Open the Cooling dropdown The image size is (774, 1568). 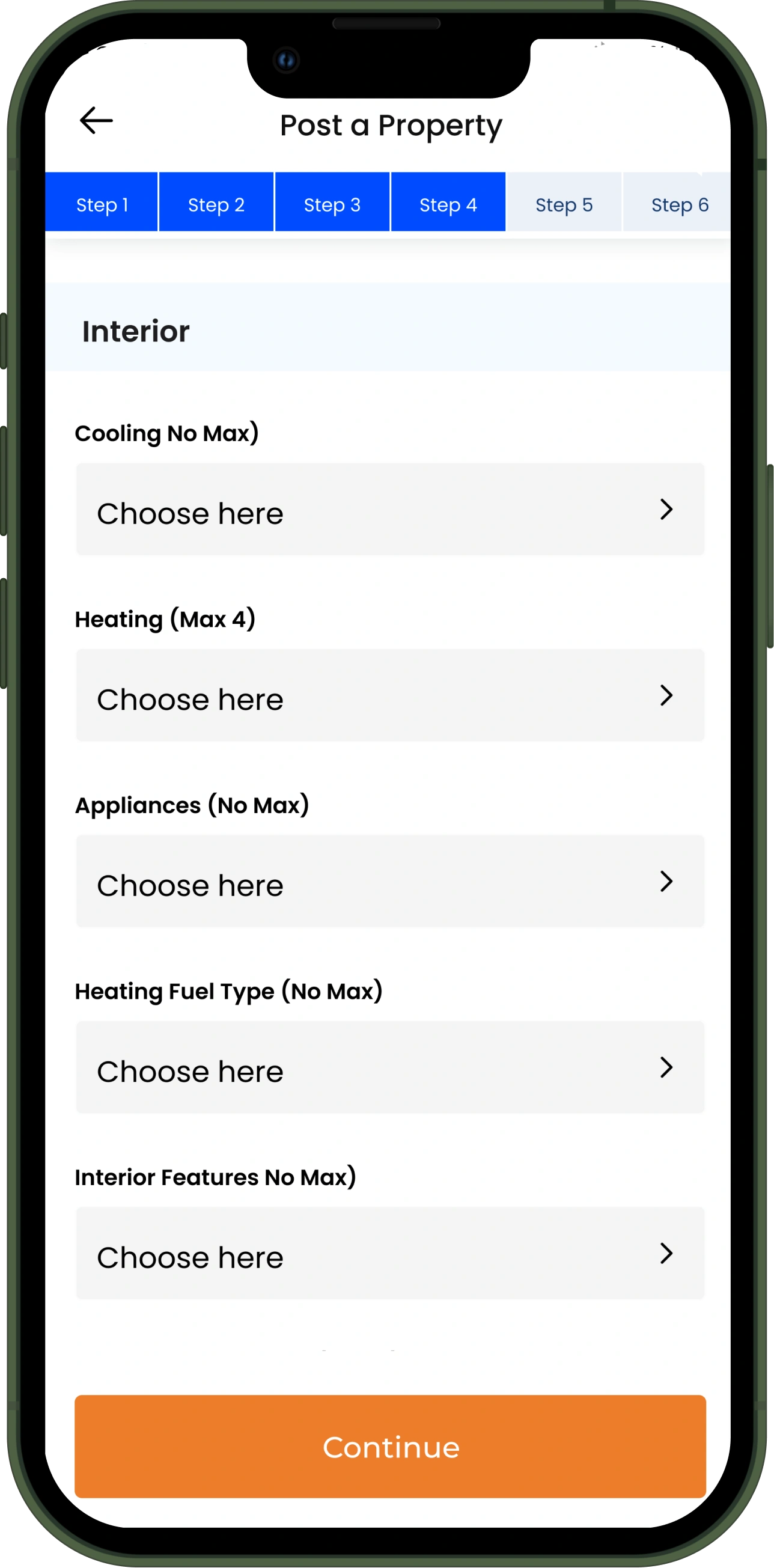pos(390,510)
